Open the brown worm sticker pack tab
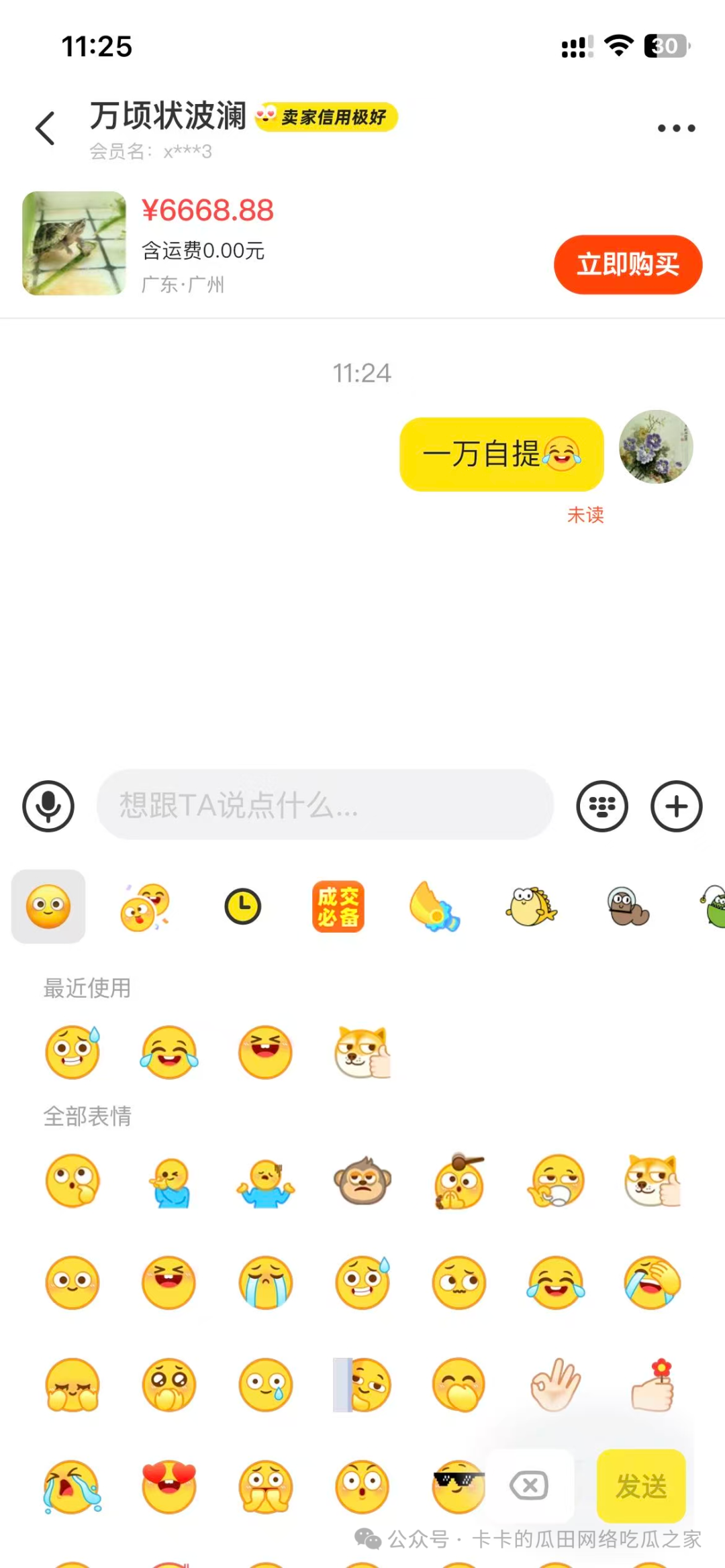The image size is (725, 1568). [628, 906]
